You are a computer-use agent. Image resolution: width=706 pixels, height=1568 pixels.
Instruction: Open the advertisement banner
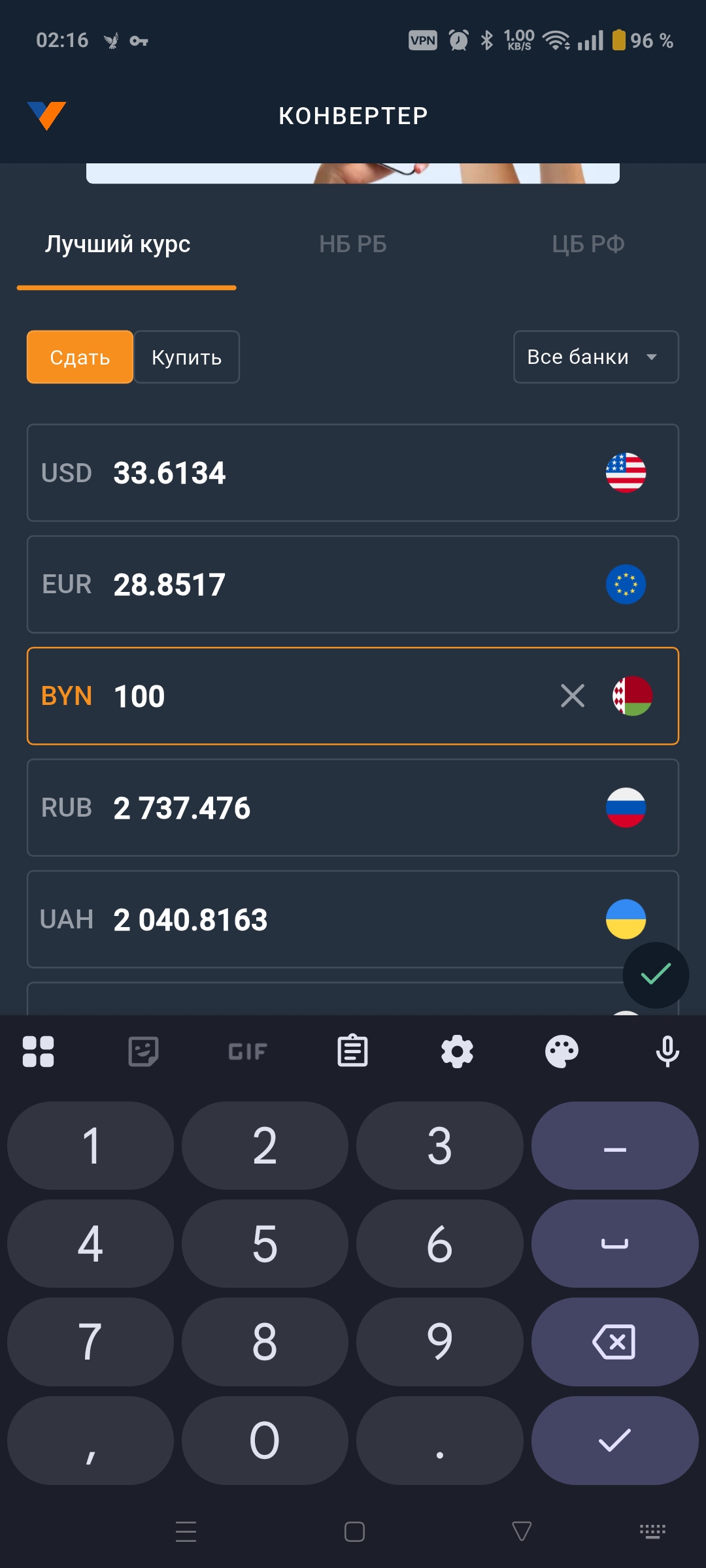353,173
